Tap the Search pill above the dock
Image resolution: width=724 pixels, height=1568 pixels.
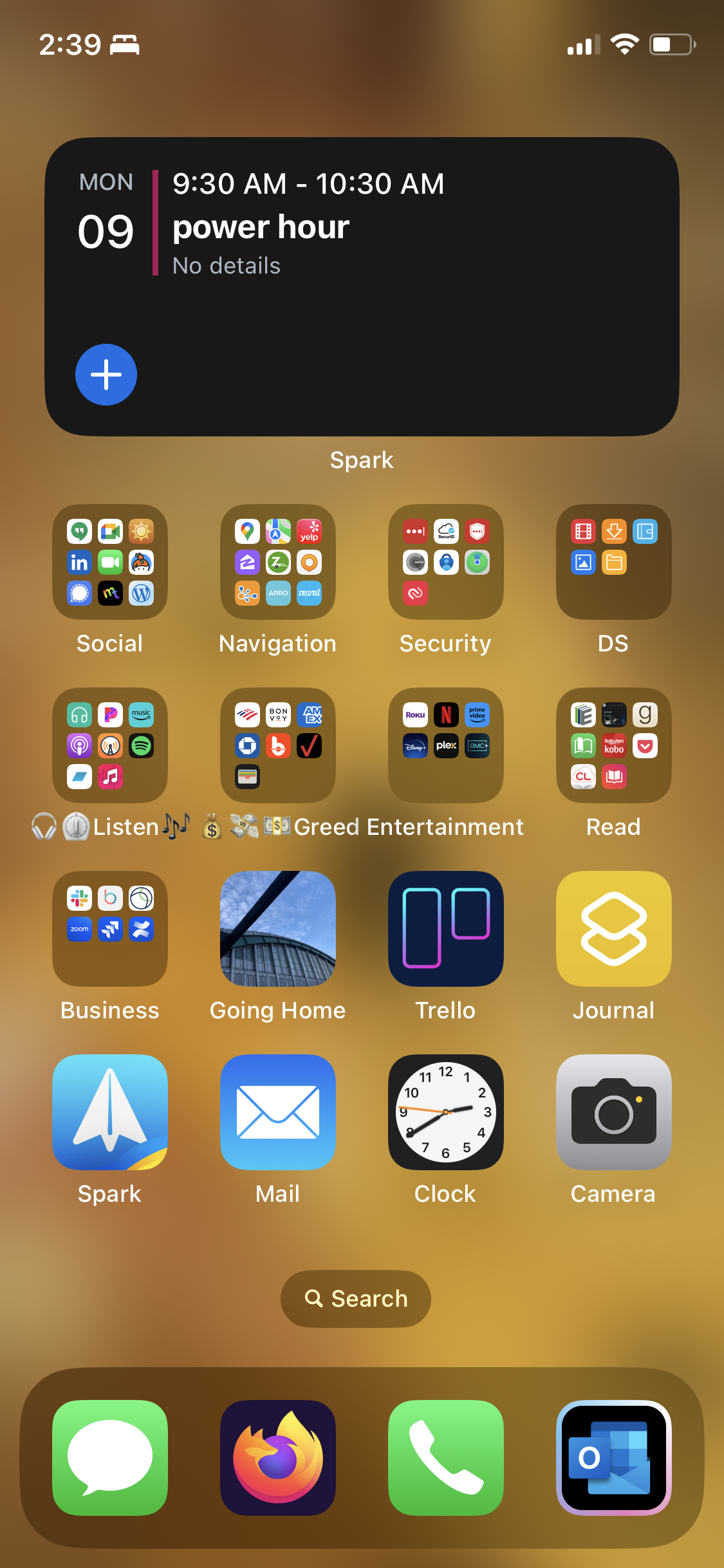pyautogui.click(x=356, y=1299)
